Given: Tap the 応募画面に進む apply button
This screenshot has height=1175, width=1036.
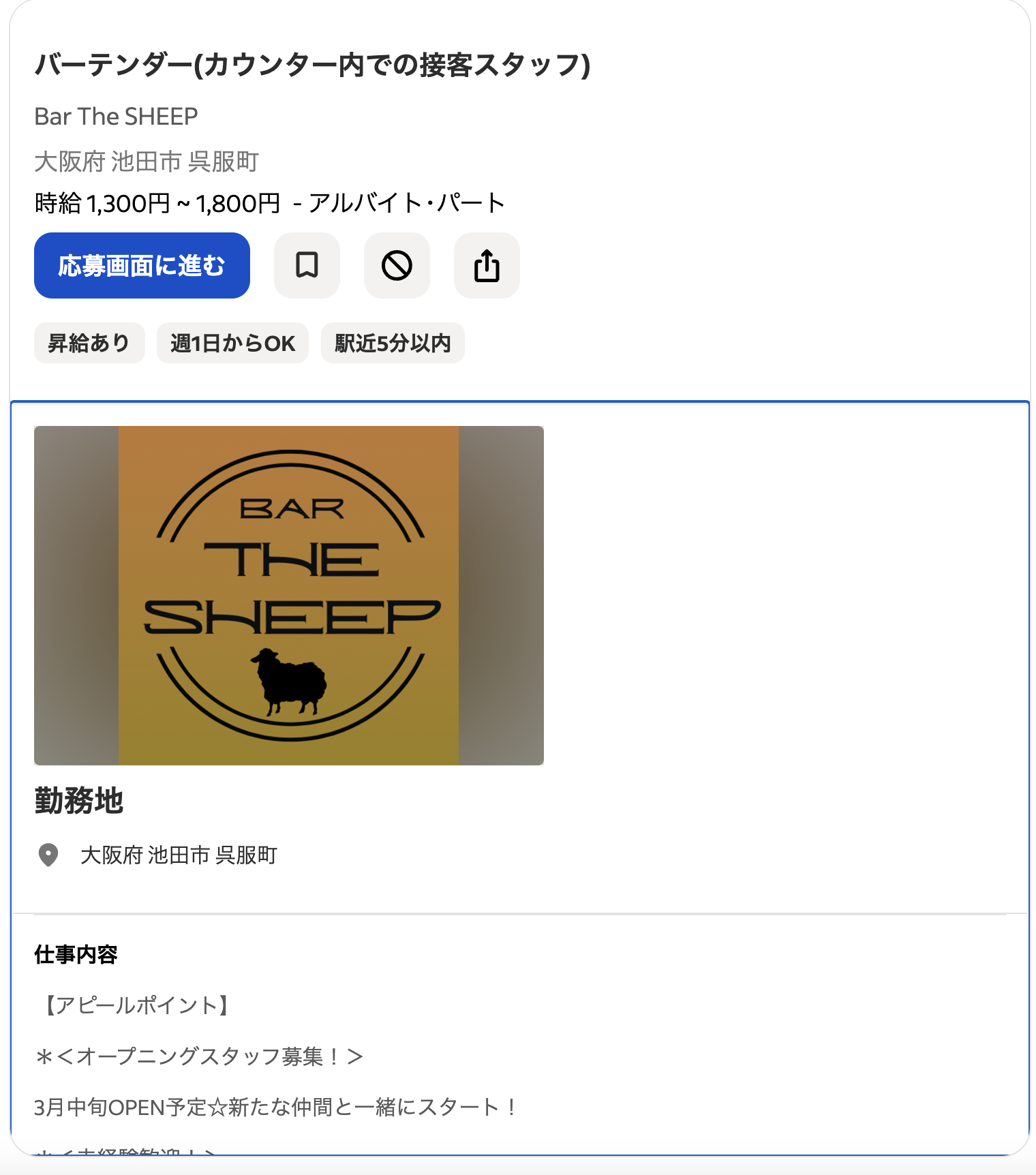Looking at the screenshot, I should point(142,265).
